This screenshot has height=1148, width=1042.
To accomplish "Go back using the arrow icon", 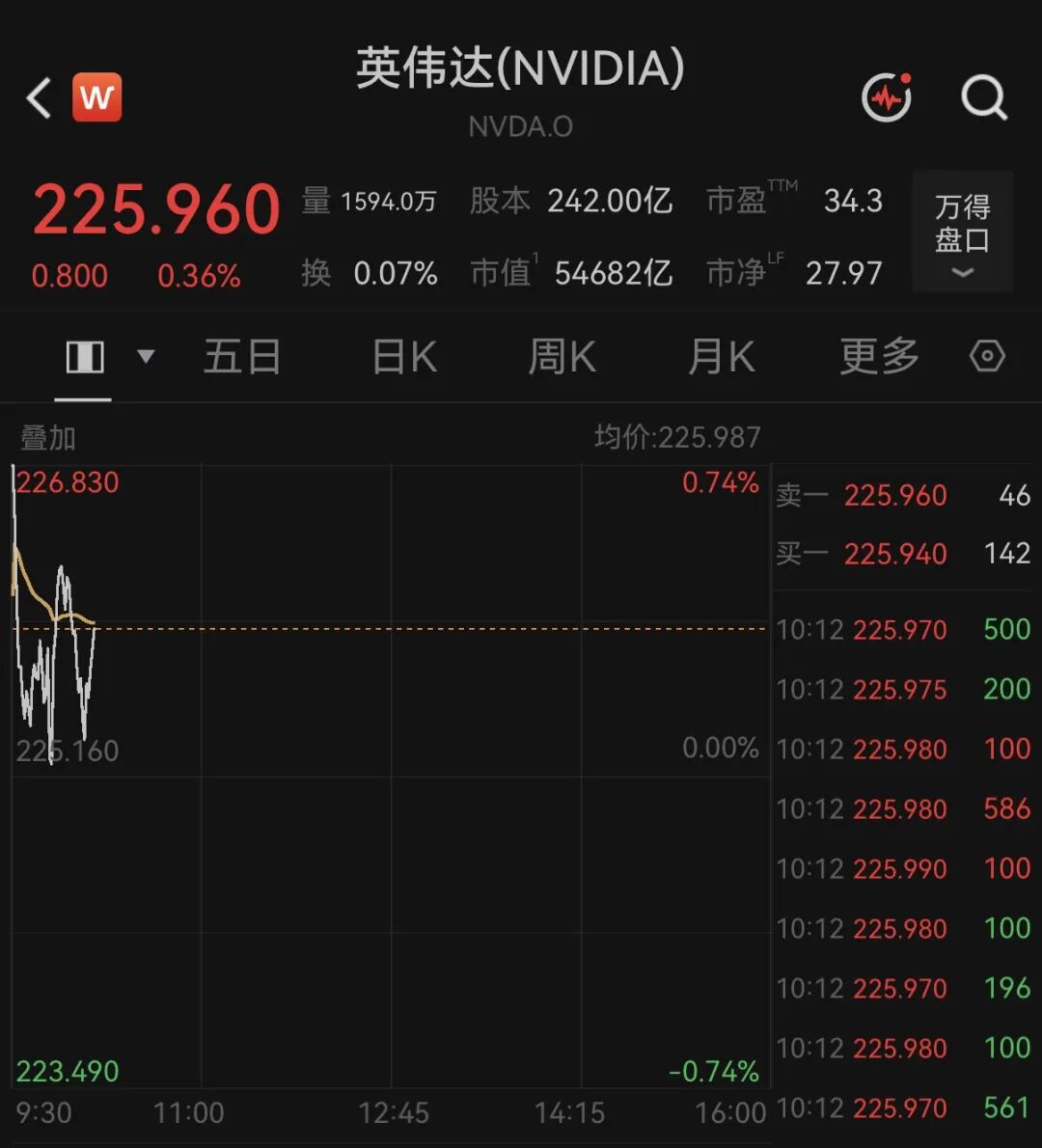I will (x=39, y=97).
